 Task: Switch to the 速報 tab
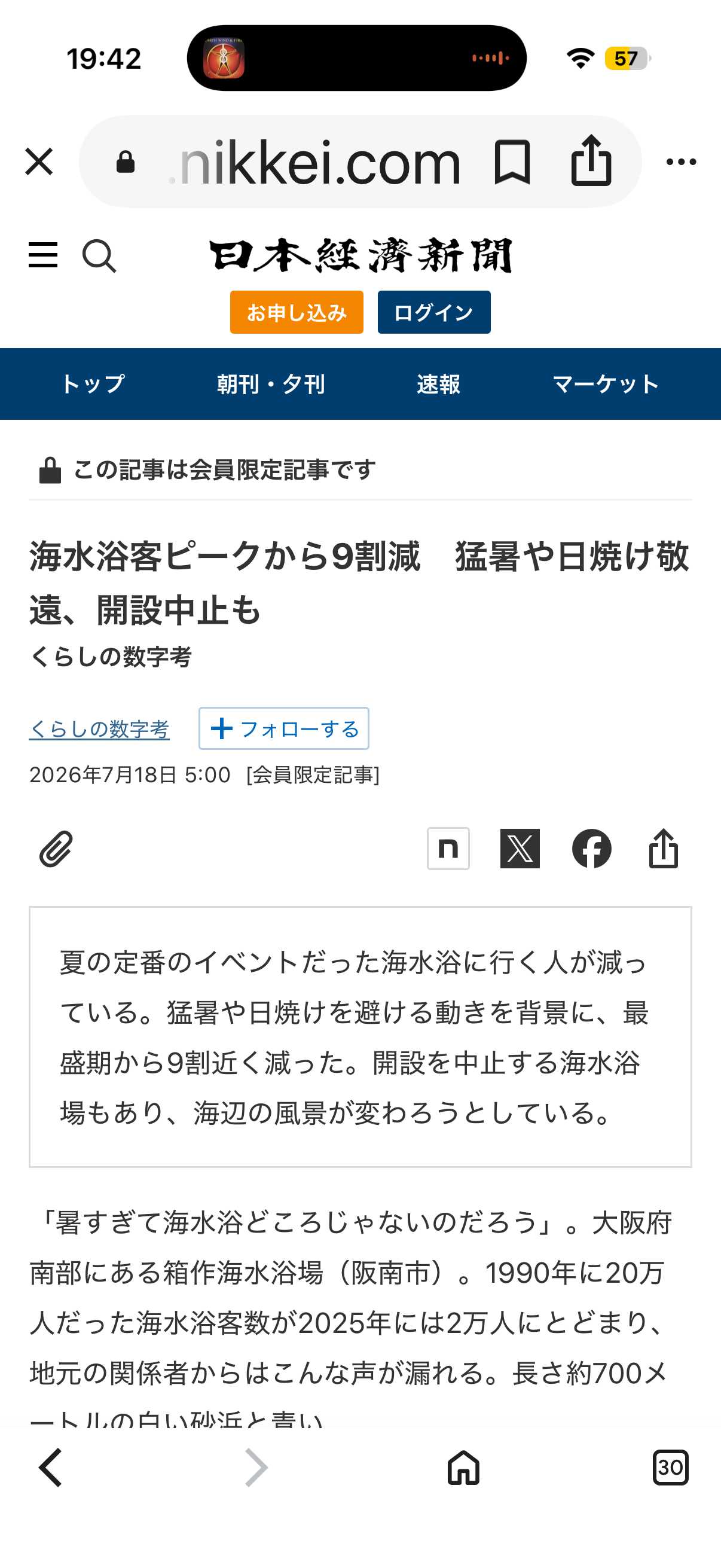coord(438,384)
